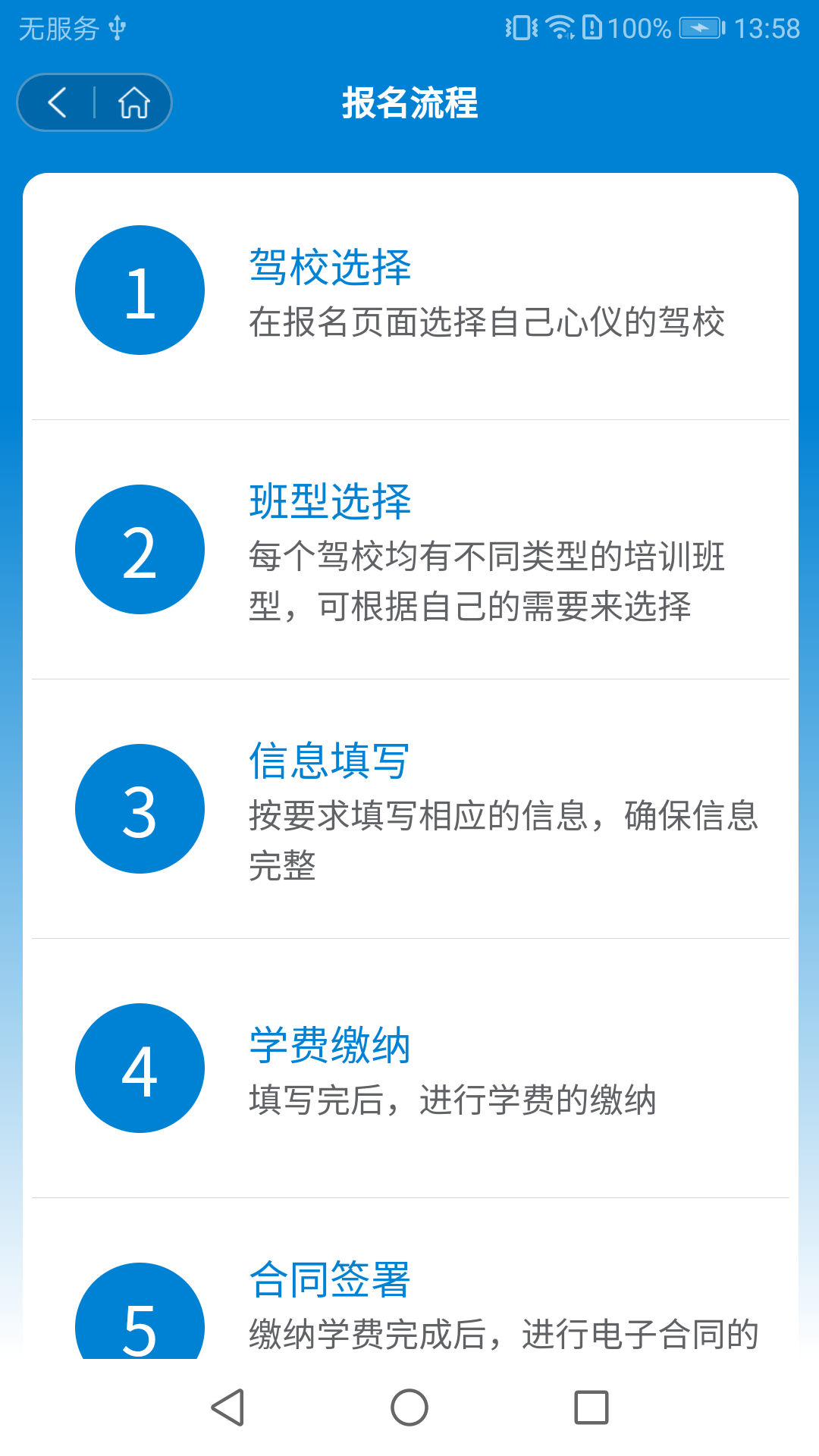Go to the app home icon
The width and height of the screenshot is (819, 1456).
[134, 102]
